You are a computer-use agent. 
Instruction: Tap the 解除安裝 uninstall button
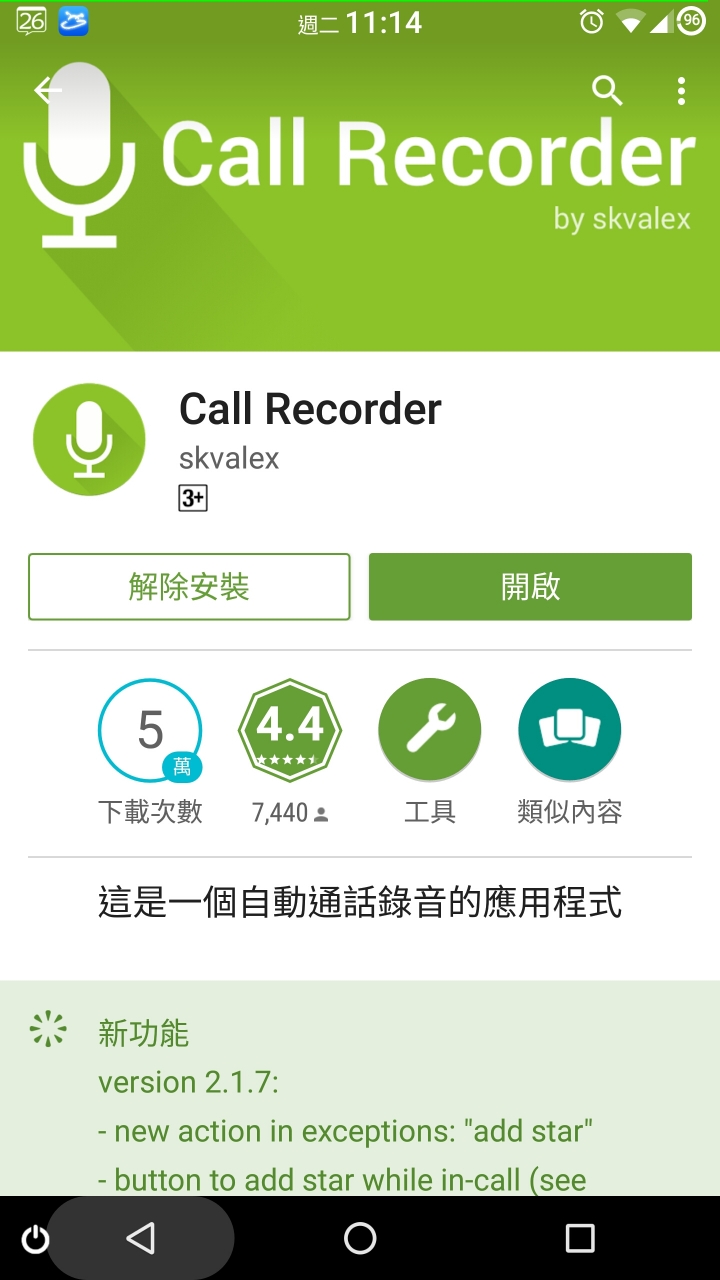click(x=189, y=587)
